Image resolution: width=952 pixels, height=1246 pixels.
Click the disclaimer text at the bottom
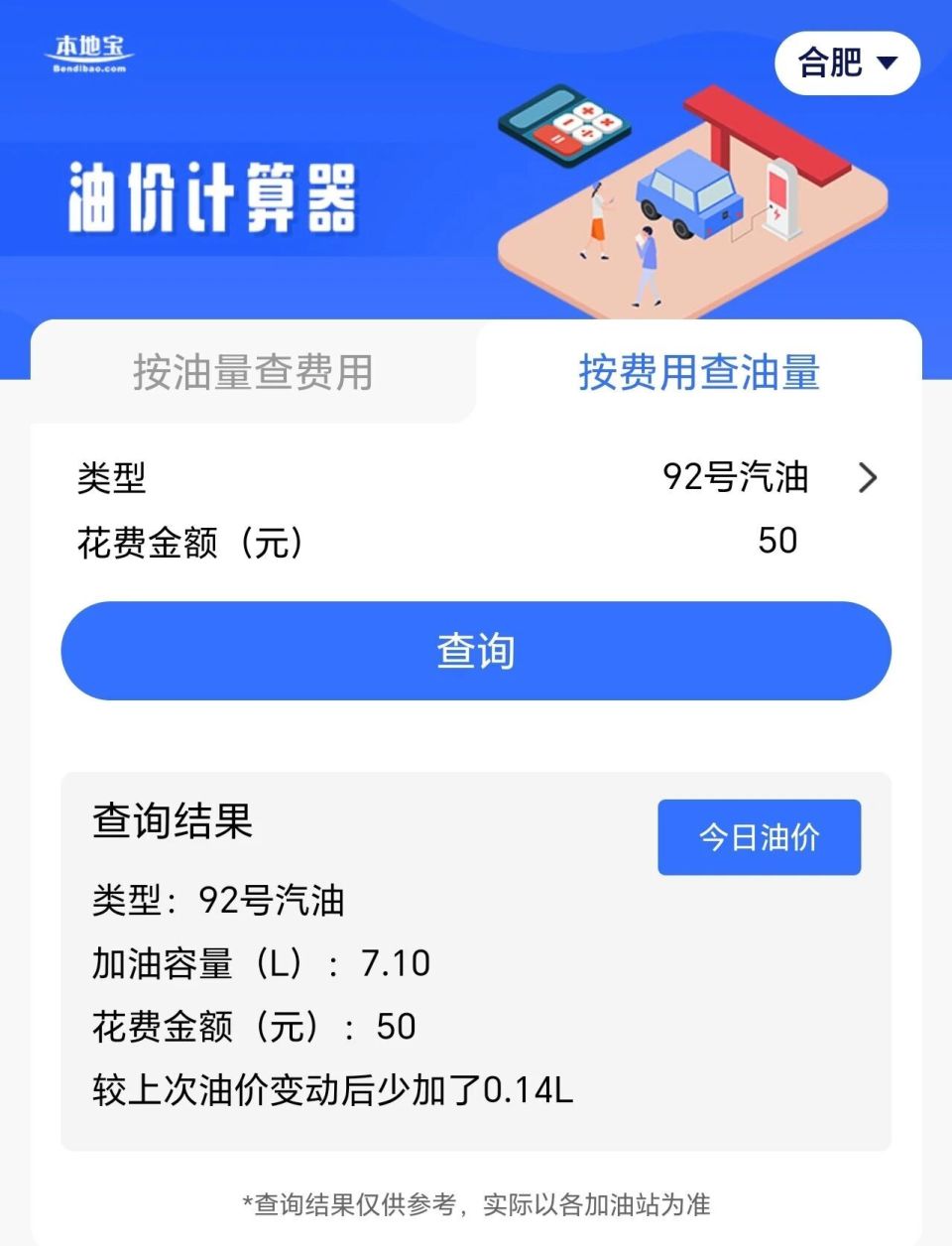476,1208
